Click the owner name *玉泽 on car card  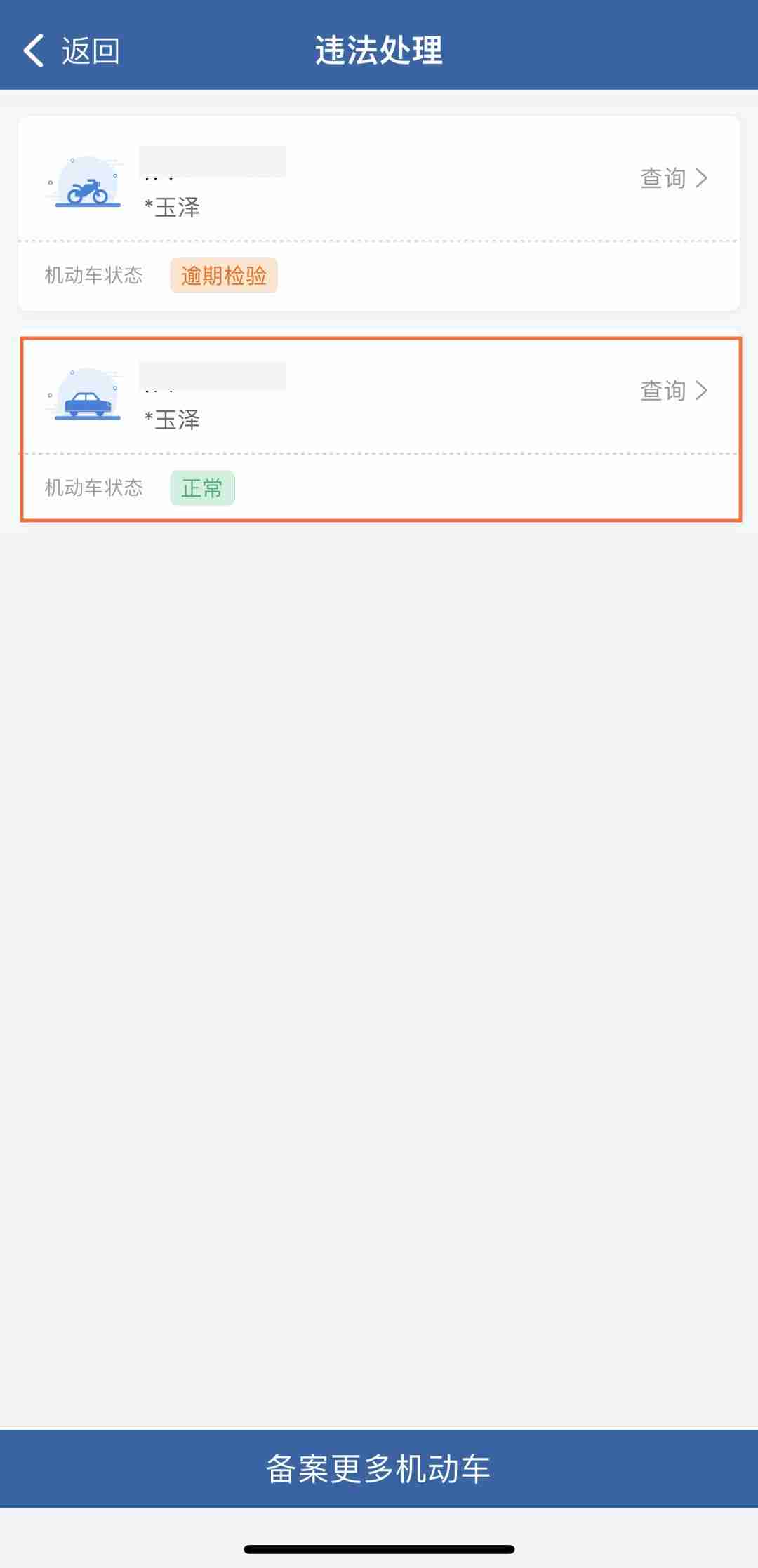point(173,421)
